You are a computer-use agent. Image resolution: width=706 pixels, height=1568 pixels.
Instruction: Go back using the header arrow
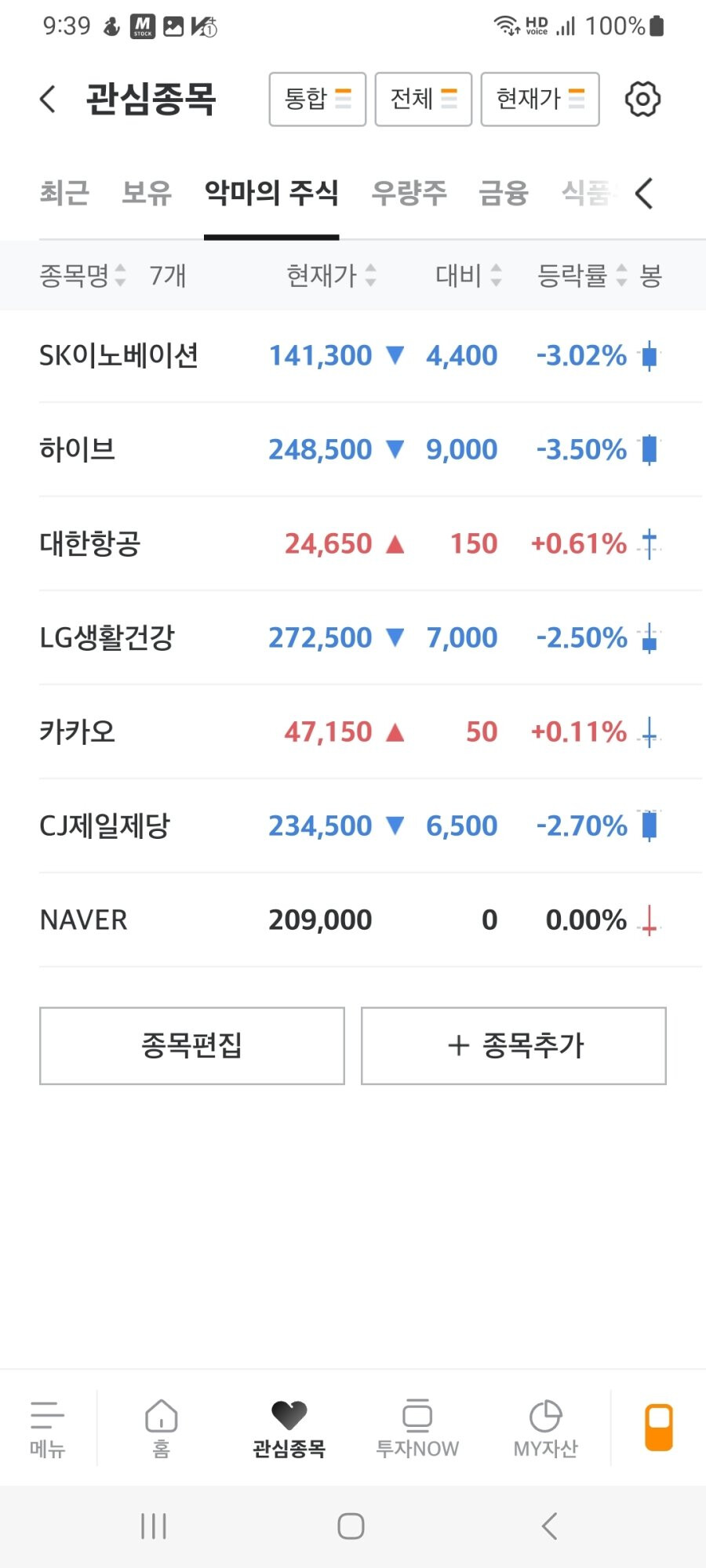click(48, 100)
